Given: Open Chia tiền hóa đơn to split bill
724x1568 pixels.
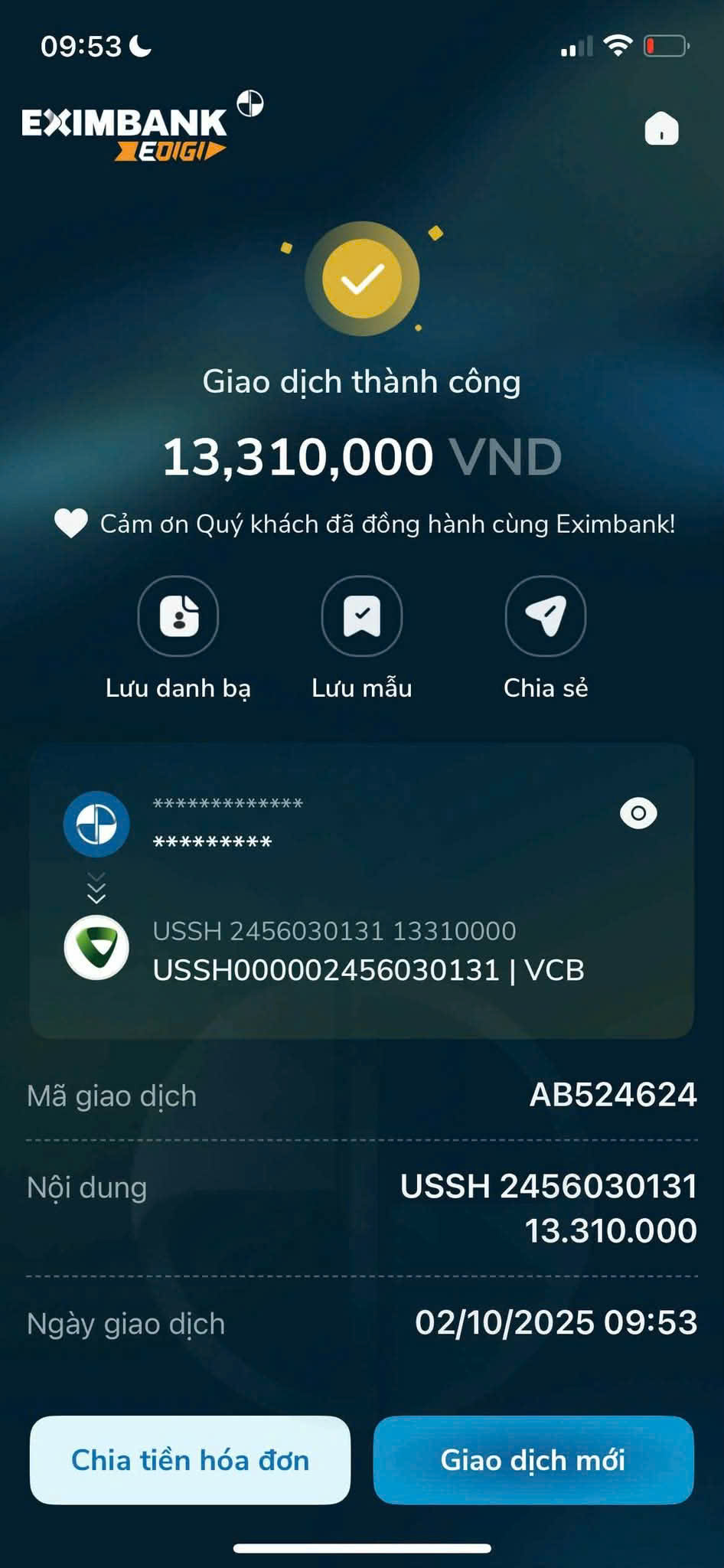Looking at the screenshot, I should point(190,1460).
